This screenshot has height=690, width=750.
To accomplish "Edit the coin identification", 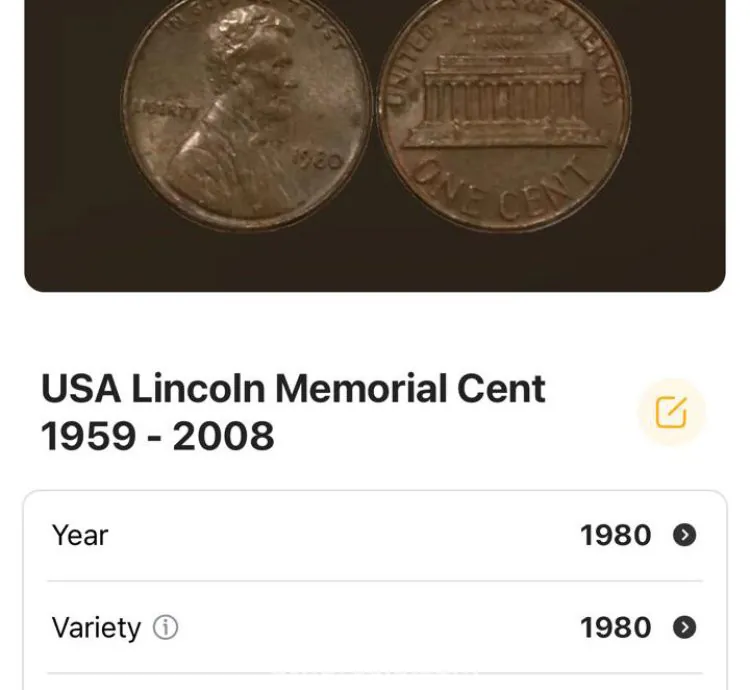I will pos(671,412).
